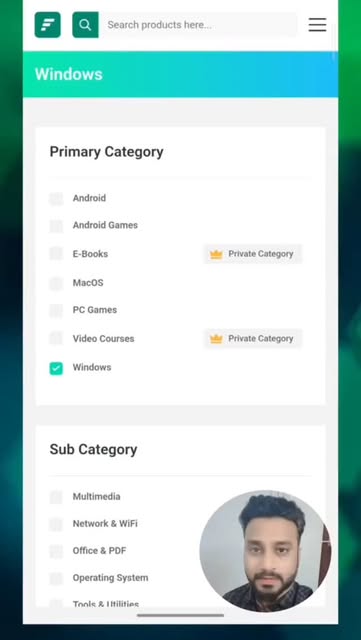
Task: Check the Multimedia sub category
Action: coord(56,497)
